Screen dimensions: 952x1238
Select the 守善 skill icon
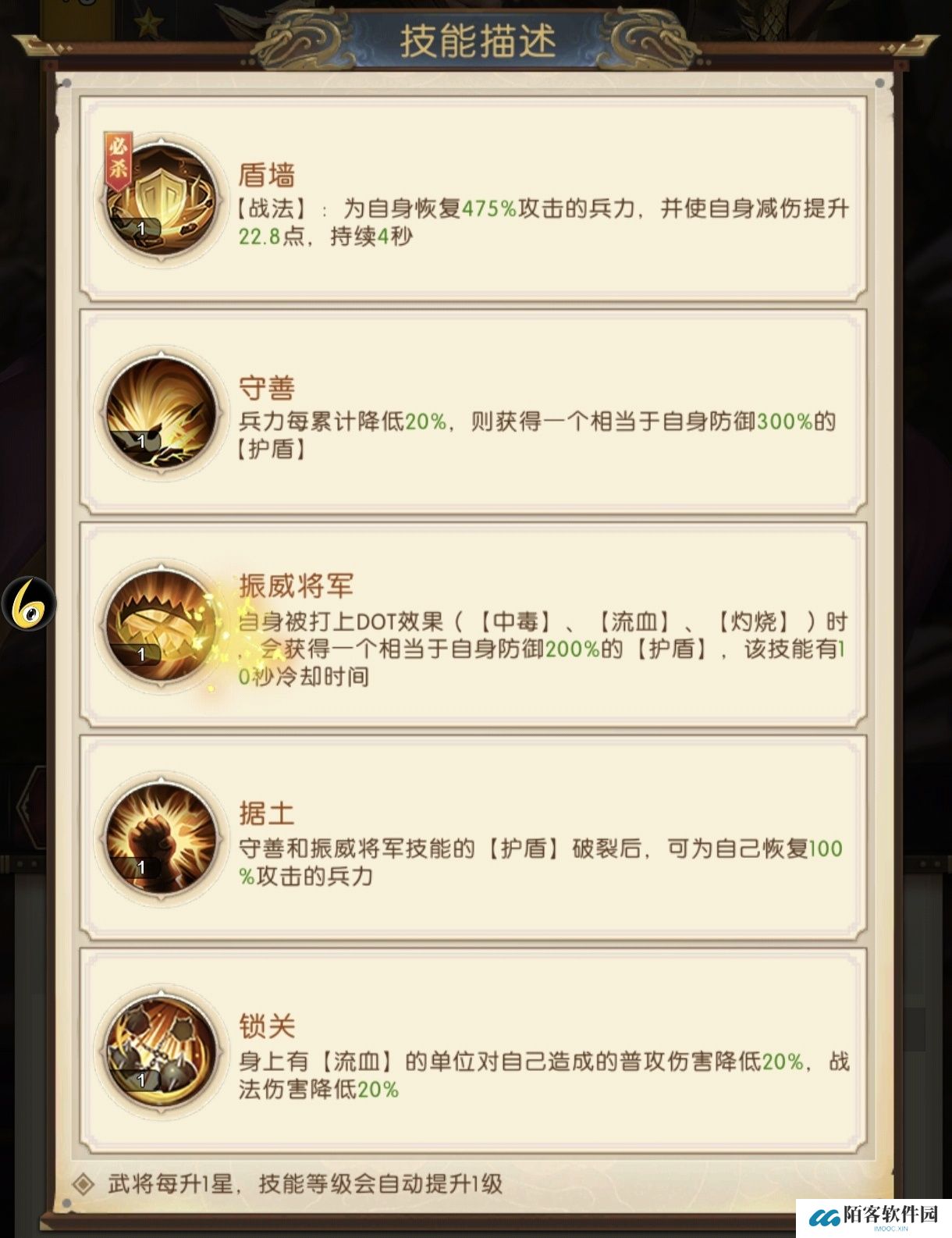pos(162,413)
